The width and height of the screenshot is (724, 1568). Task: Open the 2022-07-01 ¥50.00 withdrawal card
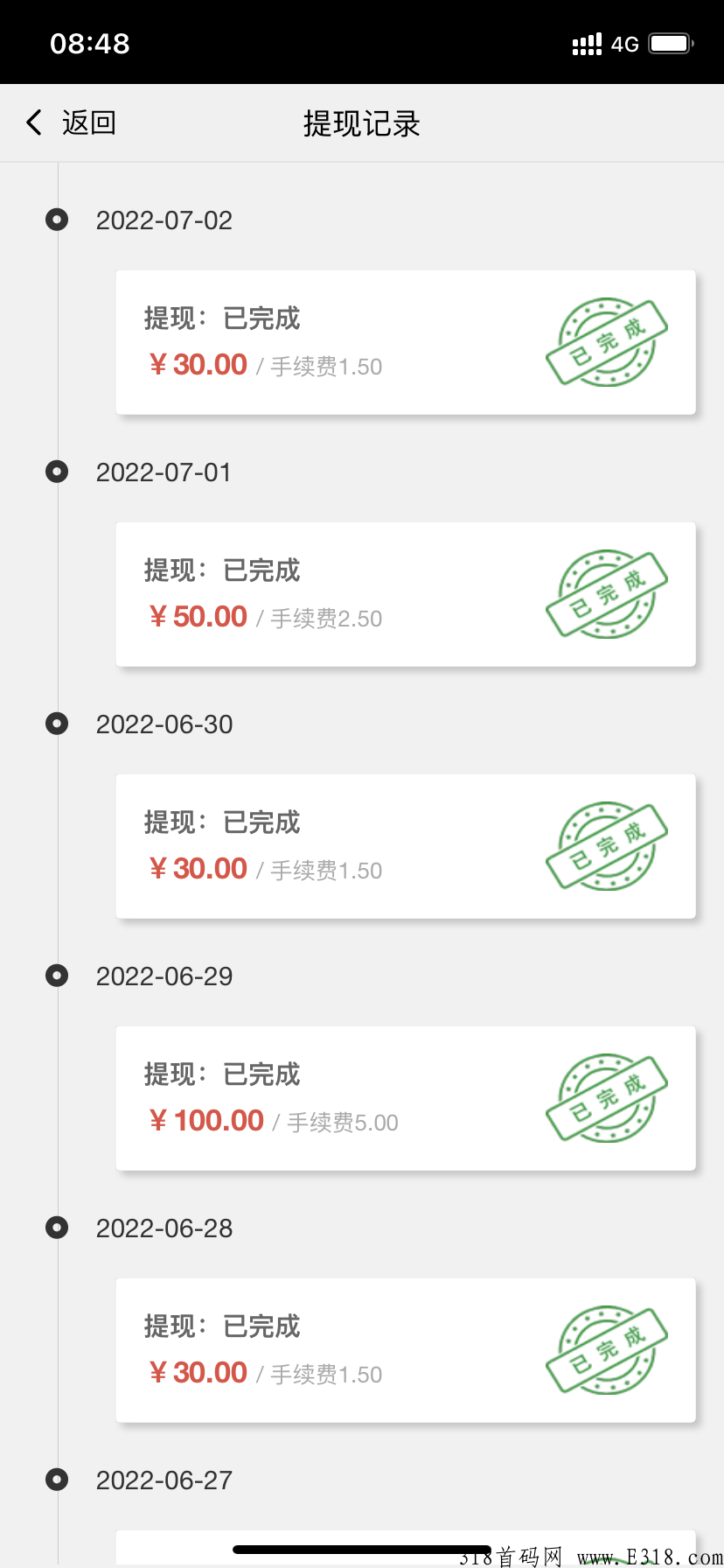point(406,594)
